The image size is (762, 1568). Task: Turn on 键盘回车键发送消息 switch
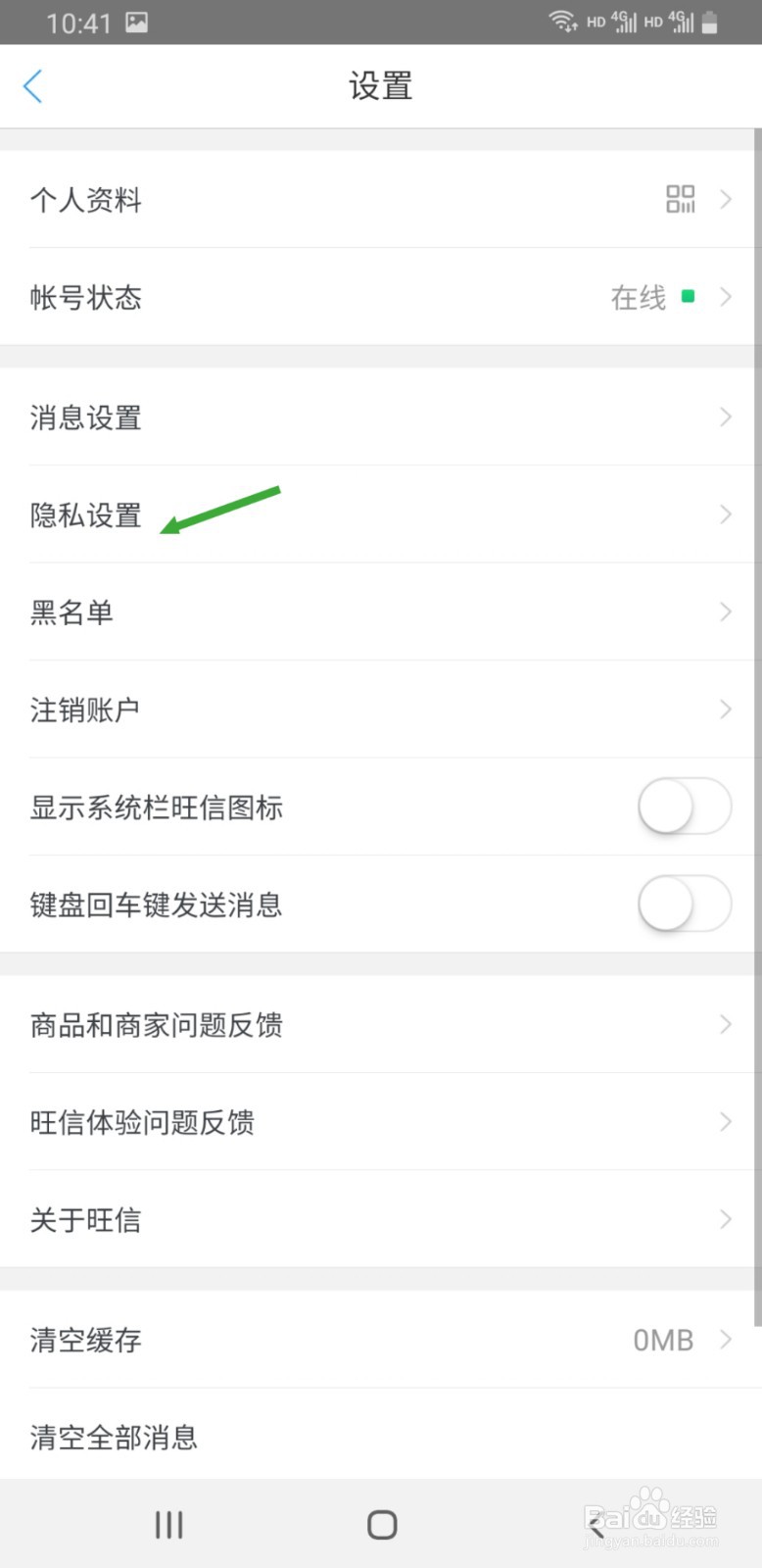coord(684,904)
